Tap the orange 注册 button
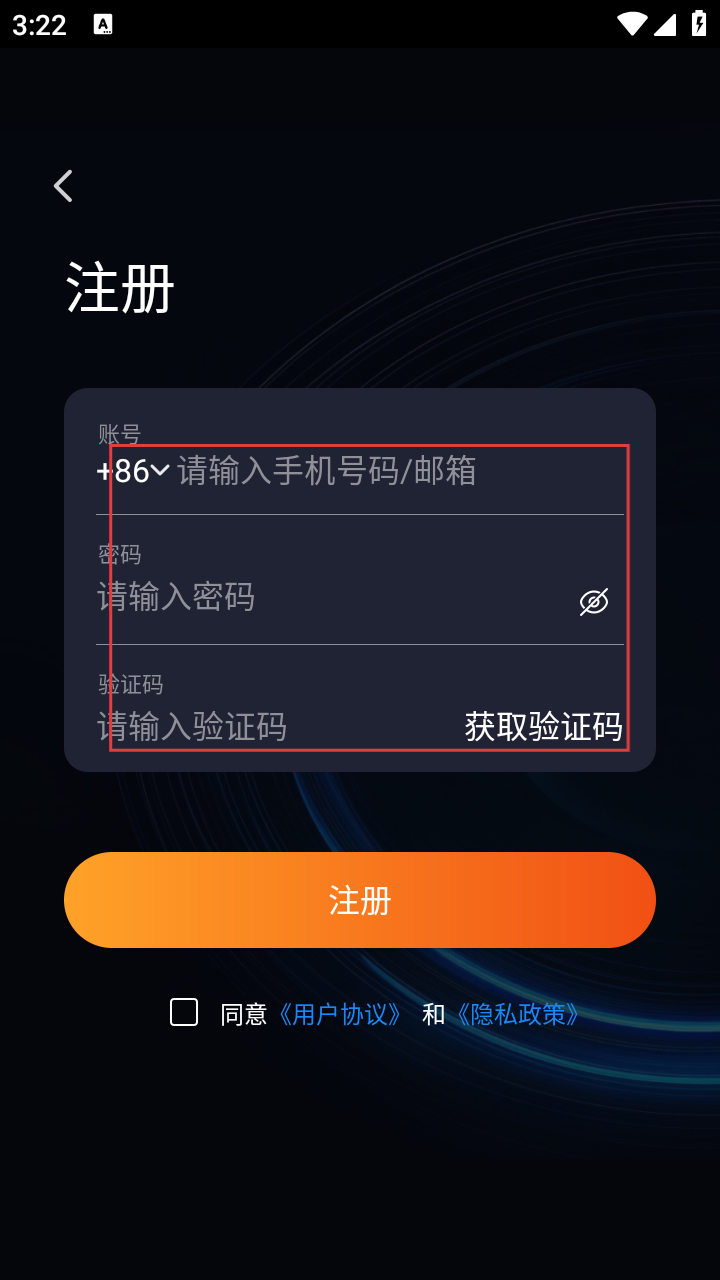720x1280 pixels. click(360, 900)
